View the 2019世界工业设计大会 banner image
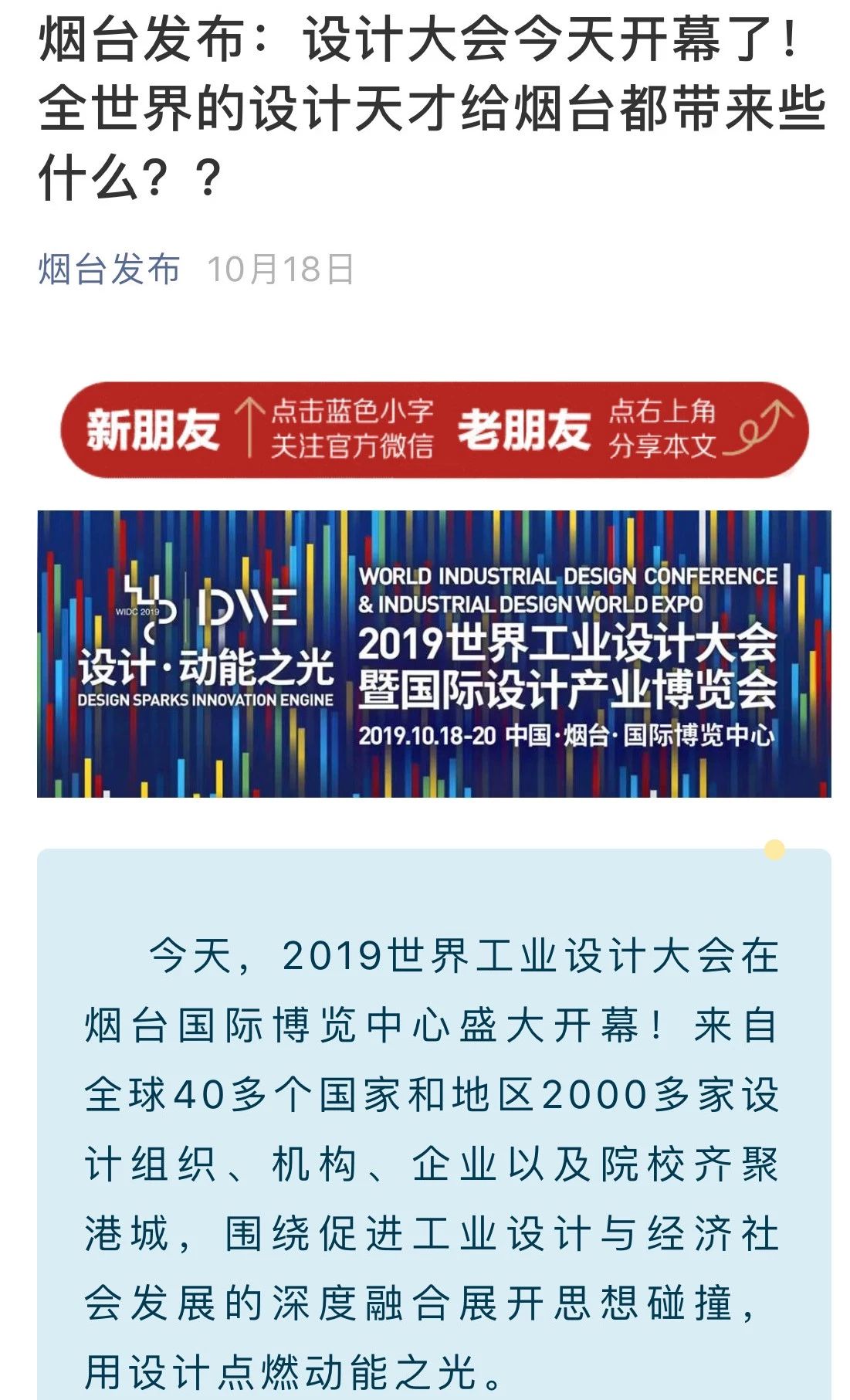Screen dimensions: 850x1400 coord(434,653)
